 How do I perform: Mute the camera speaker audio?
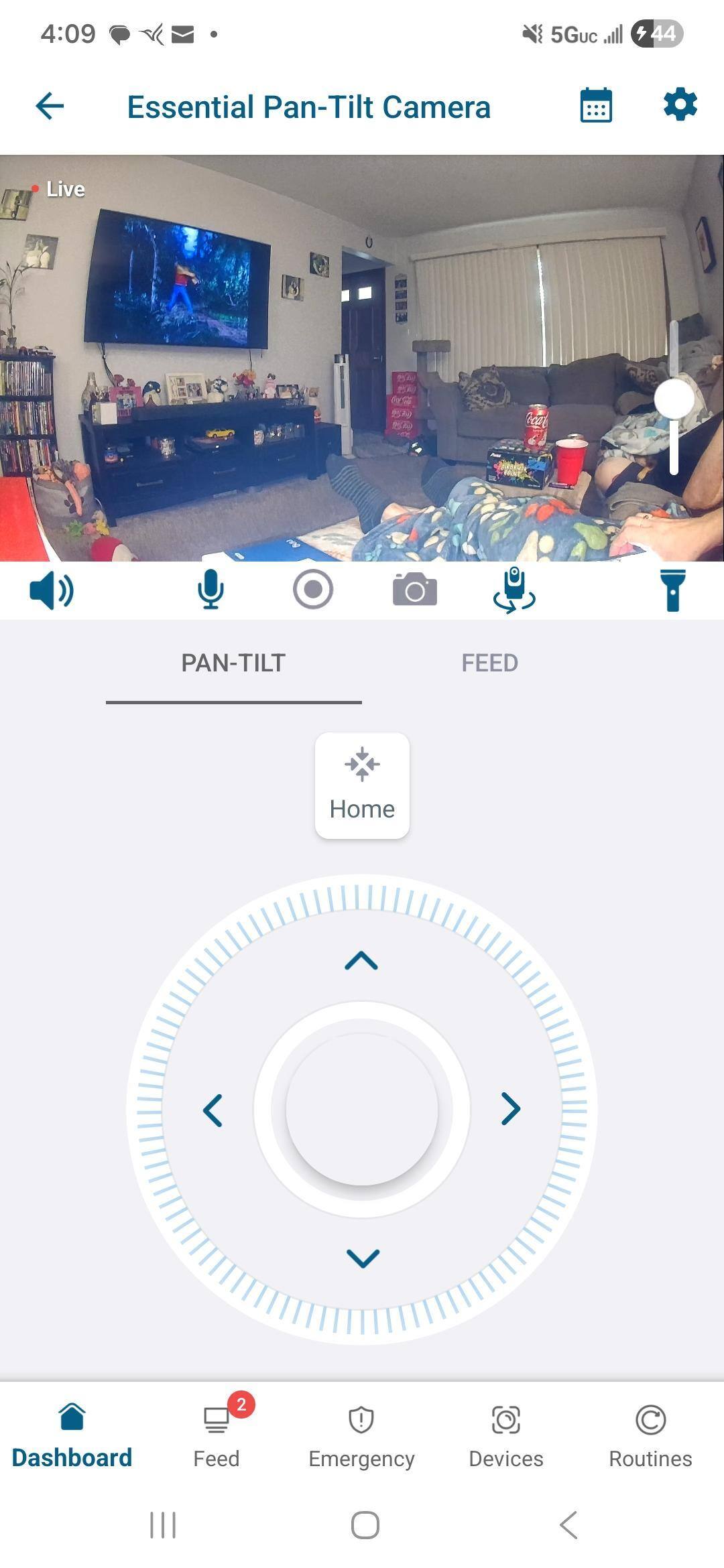tap(52, 590)
